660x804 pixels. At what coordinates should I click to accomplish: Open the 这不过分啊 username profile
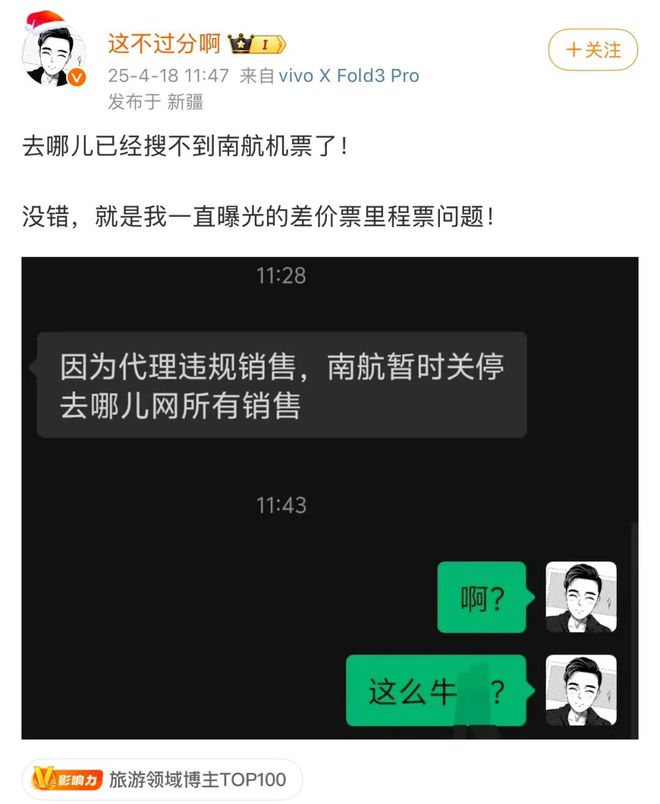point(163,43)
